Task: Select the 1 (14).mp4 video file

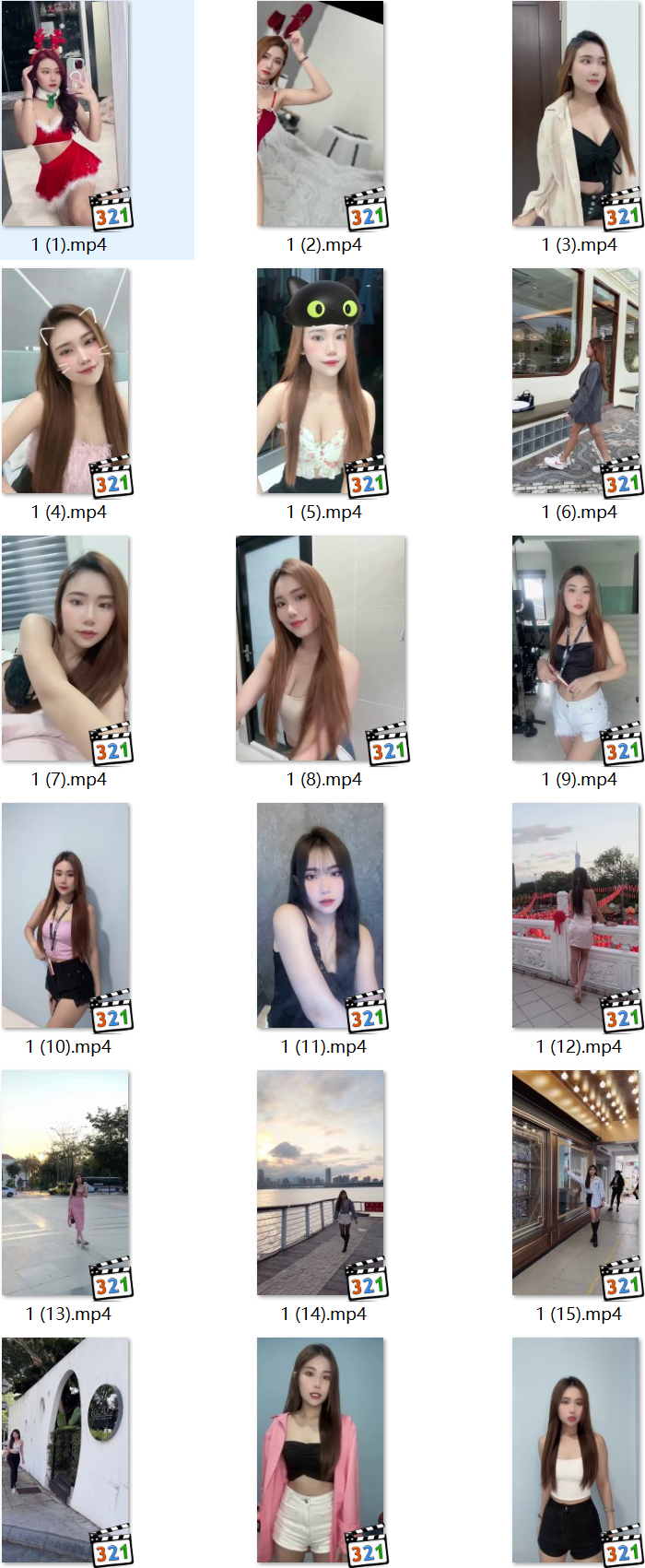Action: [321, 1184]
